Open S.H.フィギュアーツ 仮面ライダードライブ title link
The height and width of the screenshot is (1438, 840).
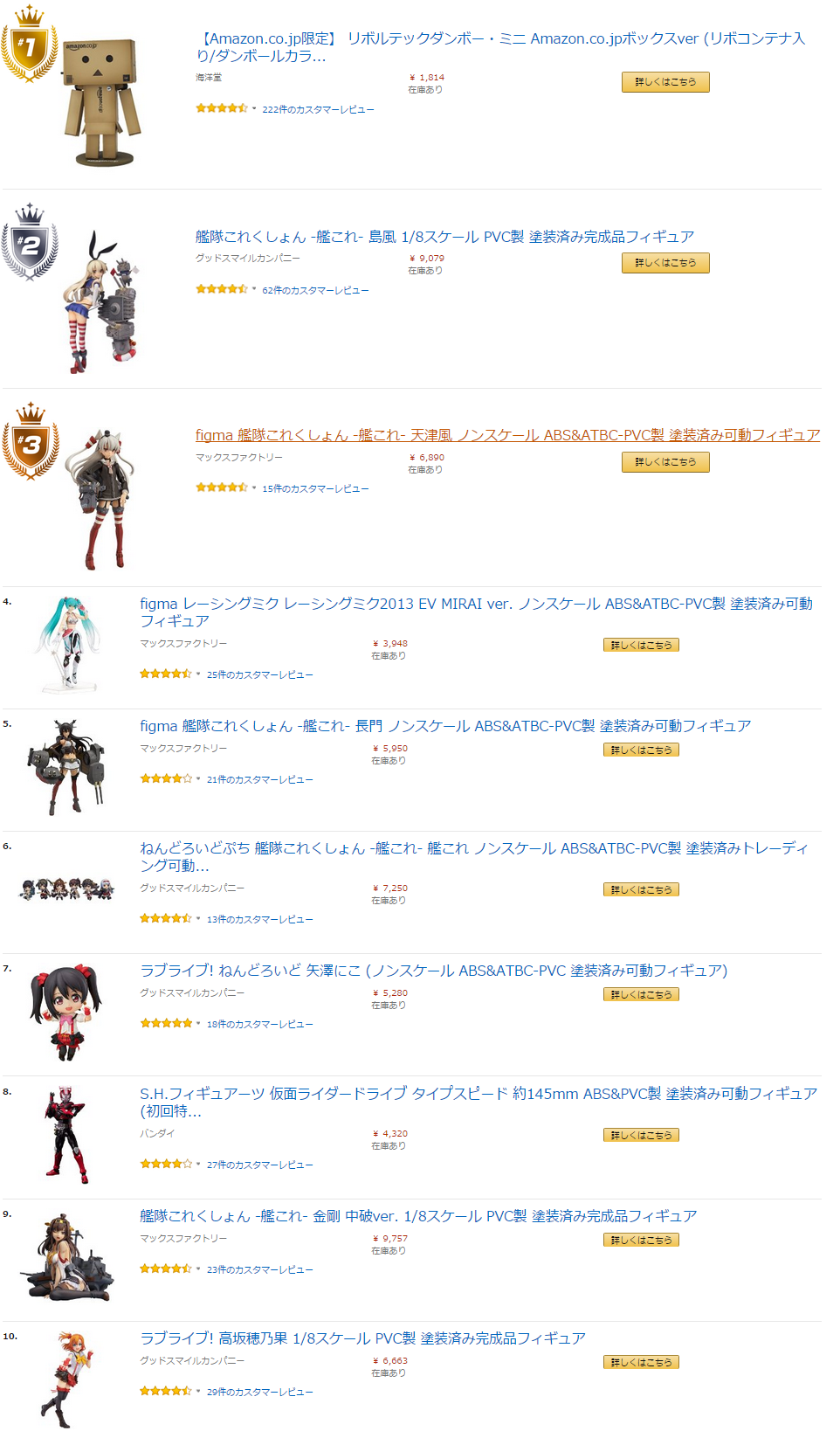point(479,1094)
